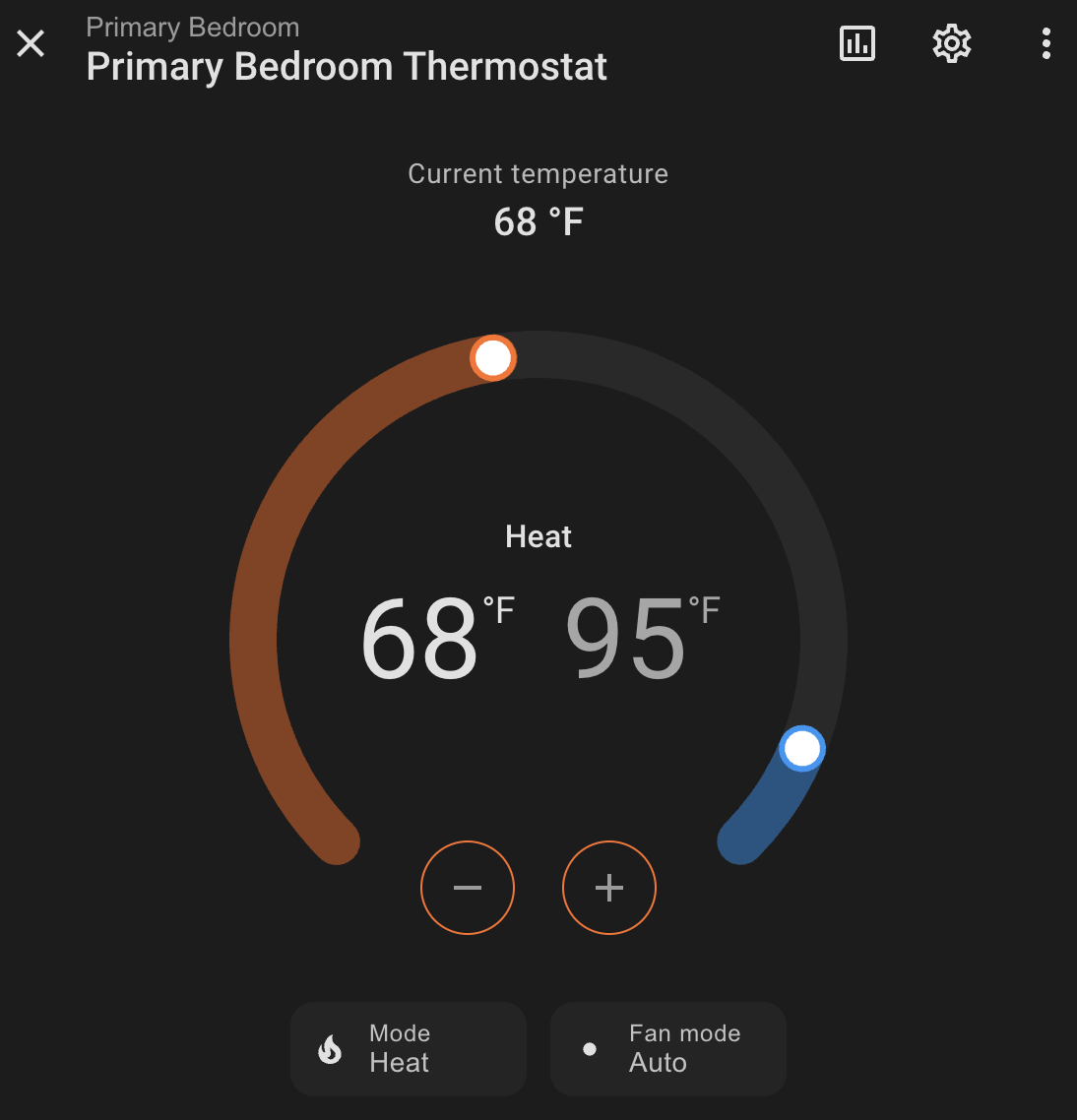The image size is (1077, 1120).
Task: Open the Fan mode Auto dropdown
Action: [668, 1048]
